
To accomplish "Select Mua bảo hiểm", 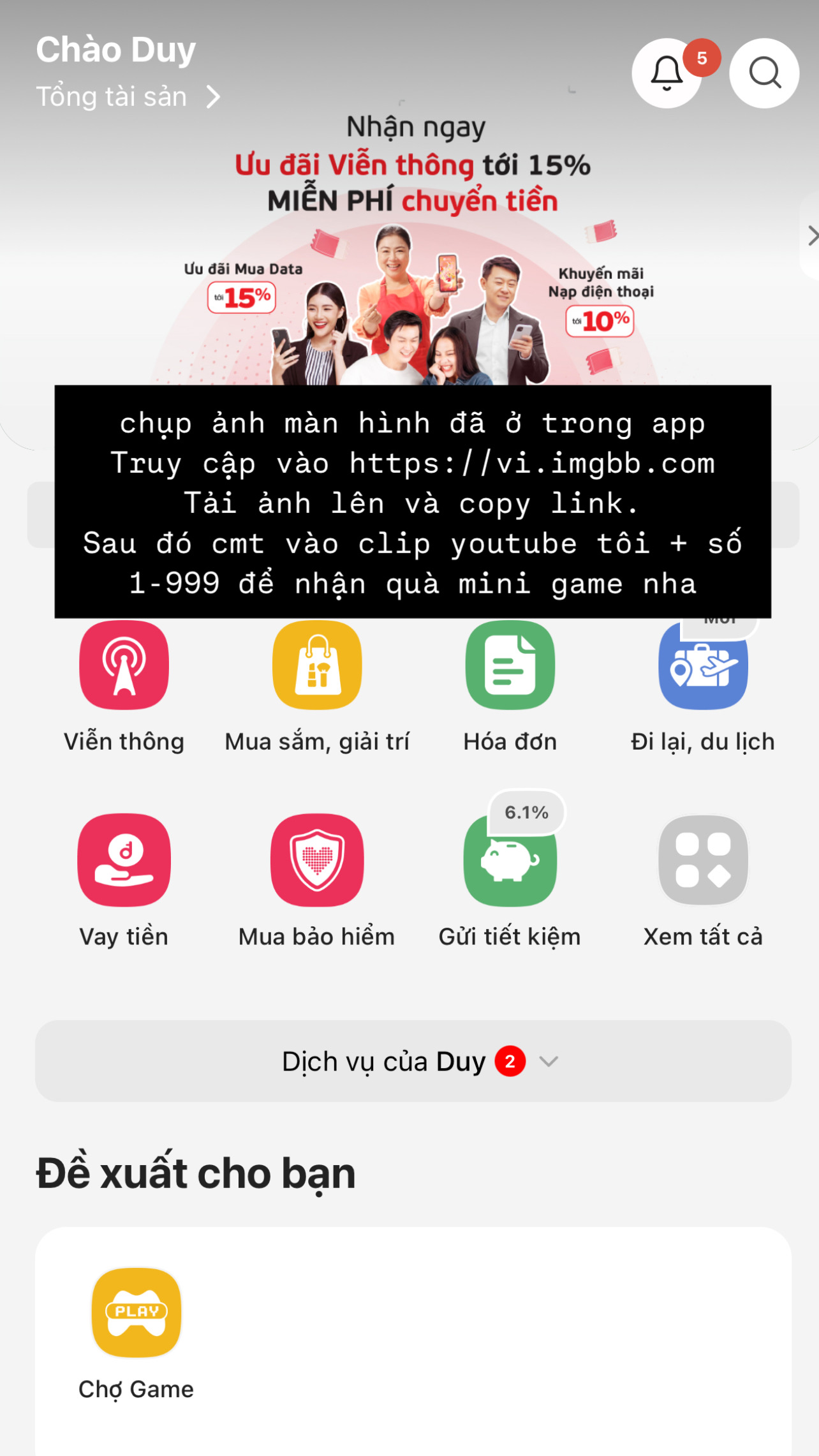I will (317, 860).
